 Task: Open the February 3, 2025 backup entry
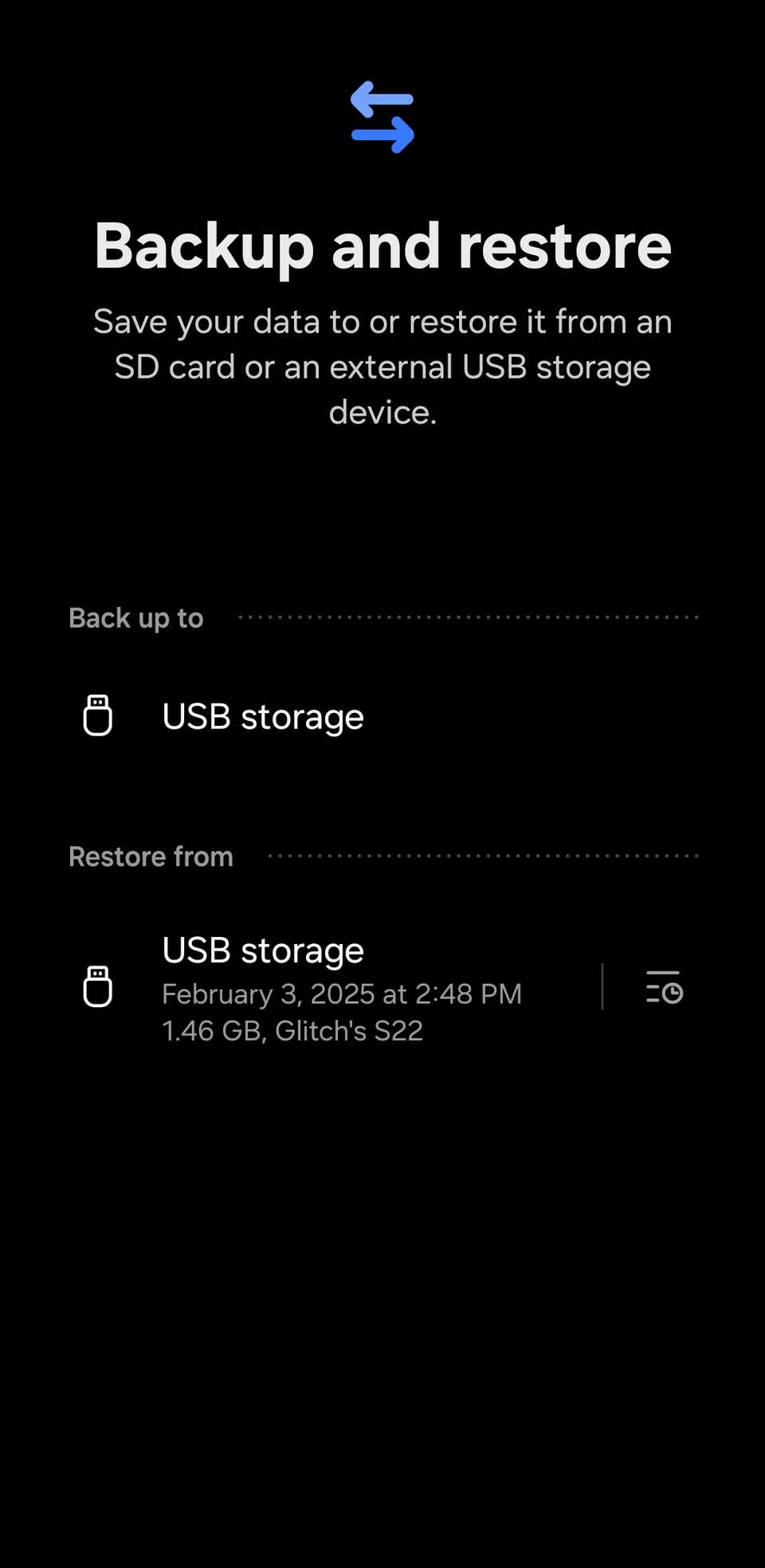pos(341,994)
